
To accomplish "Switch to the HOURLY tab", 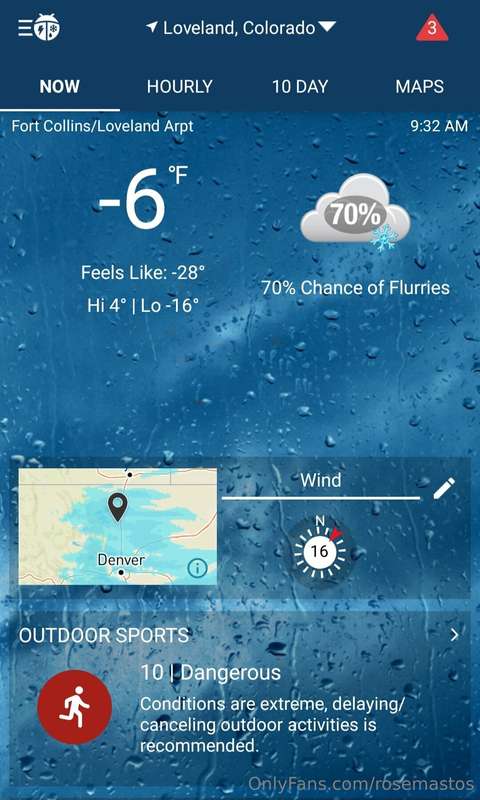I will (180, 86).
